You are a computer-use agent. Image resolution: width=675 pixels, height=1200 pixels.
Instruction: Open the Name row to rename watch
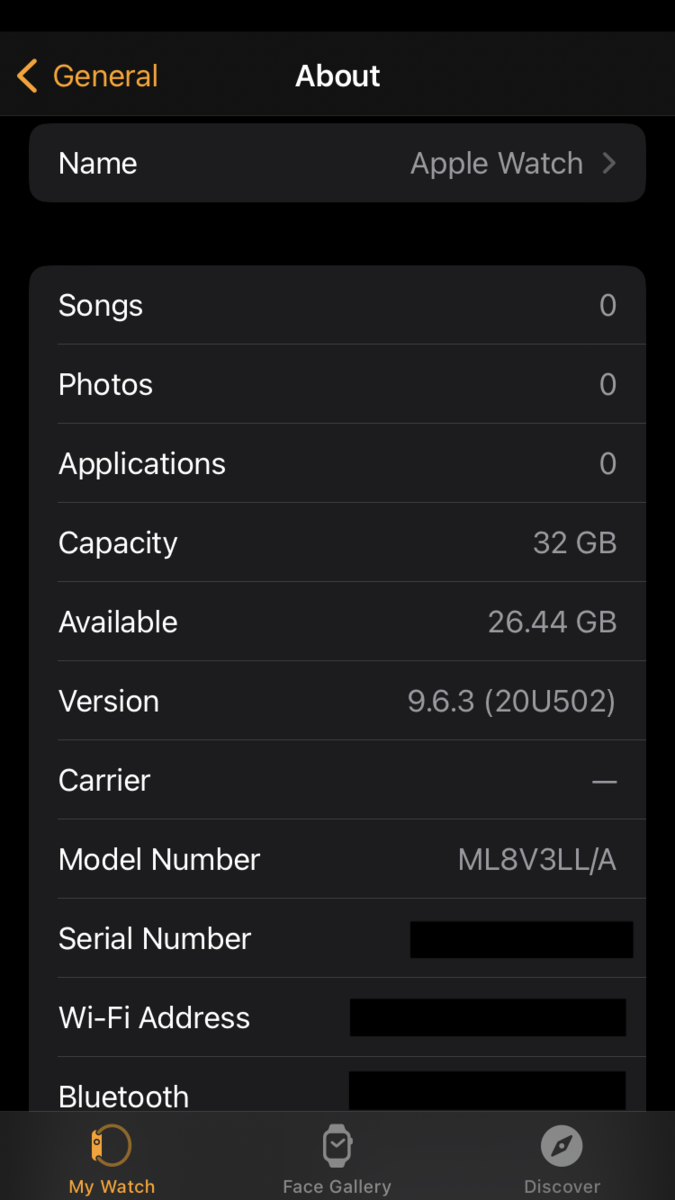tap(337, 163)
